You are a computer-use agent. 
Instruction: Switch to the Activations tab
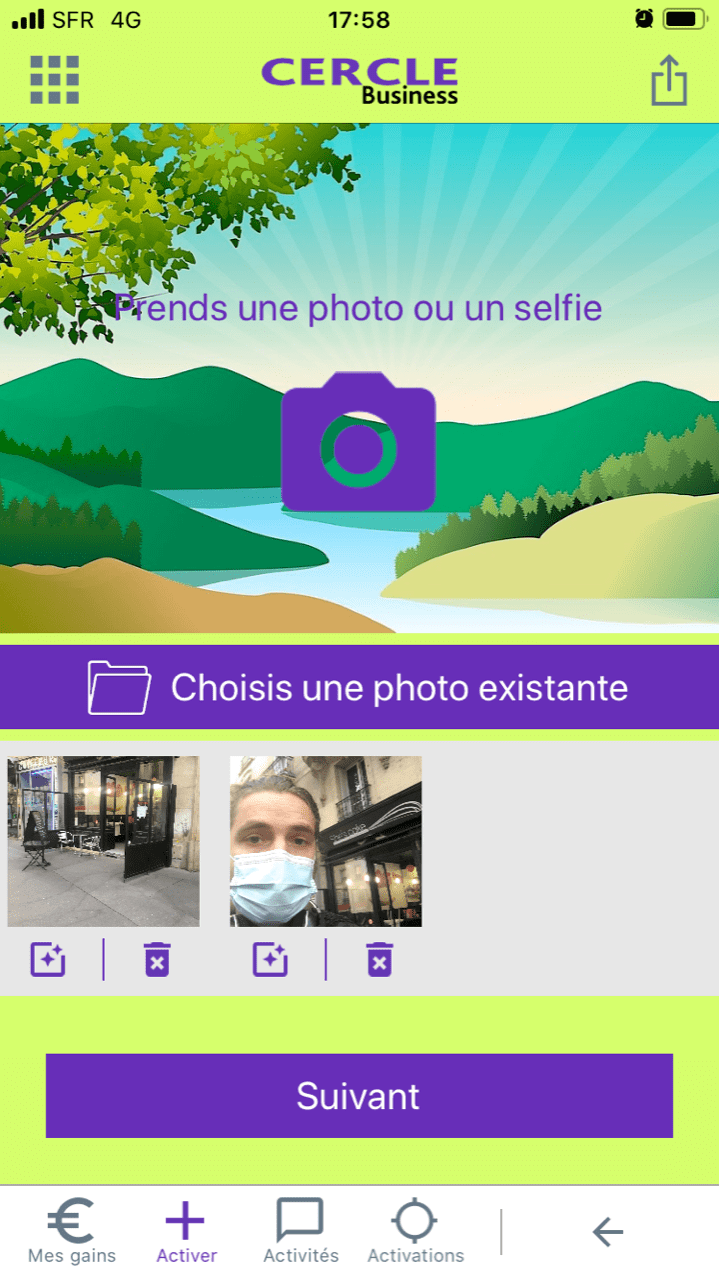415,1232
